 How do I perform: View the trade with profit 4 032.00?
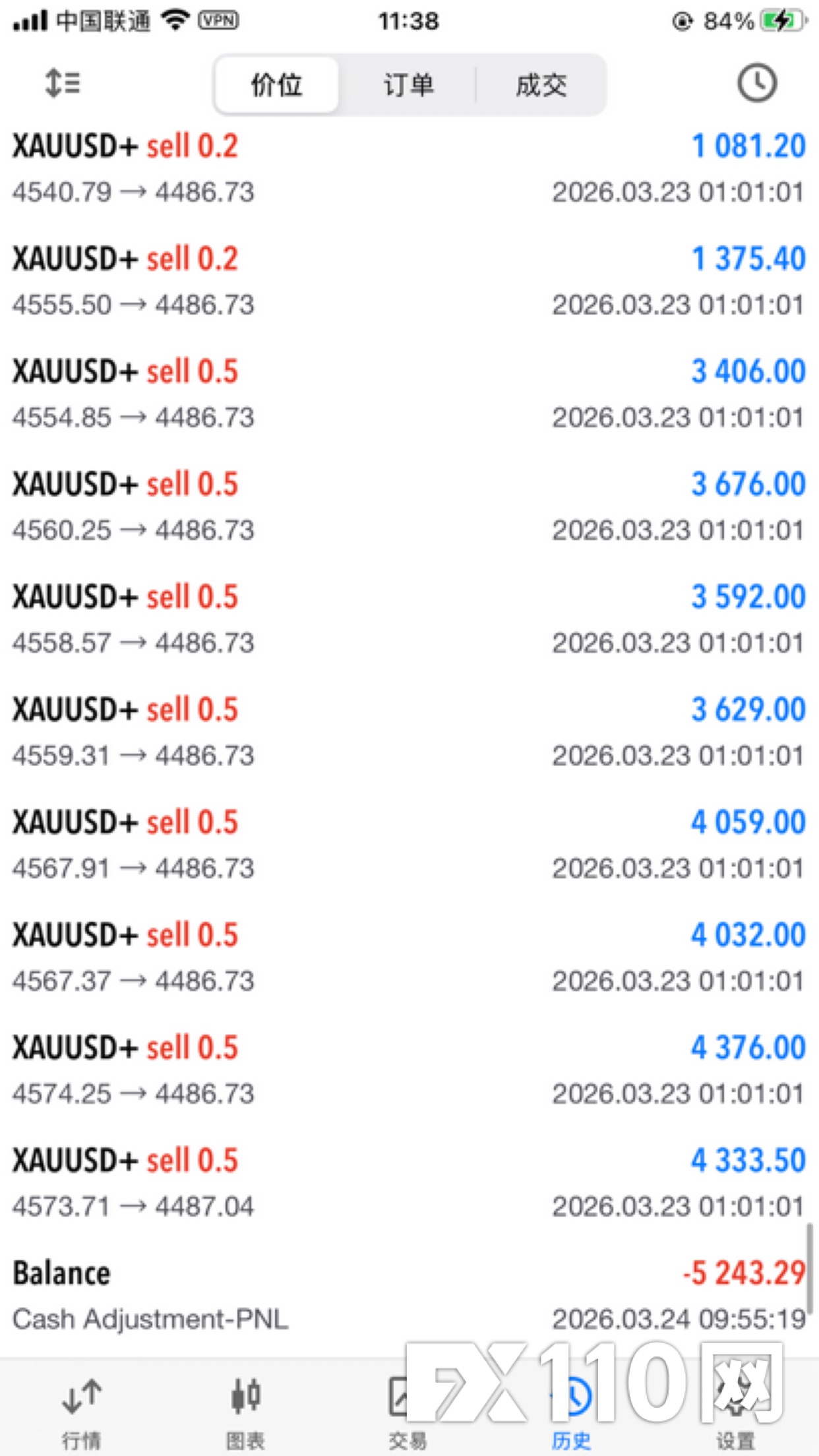pyautogui.click(x=409, y=958)
